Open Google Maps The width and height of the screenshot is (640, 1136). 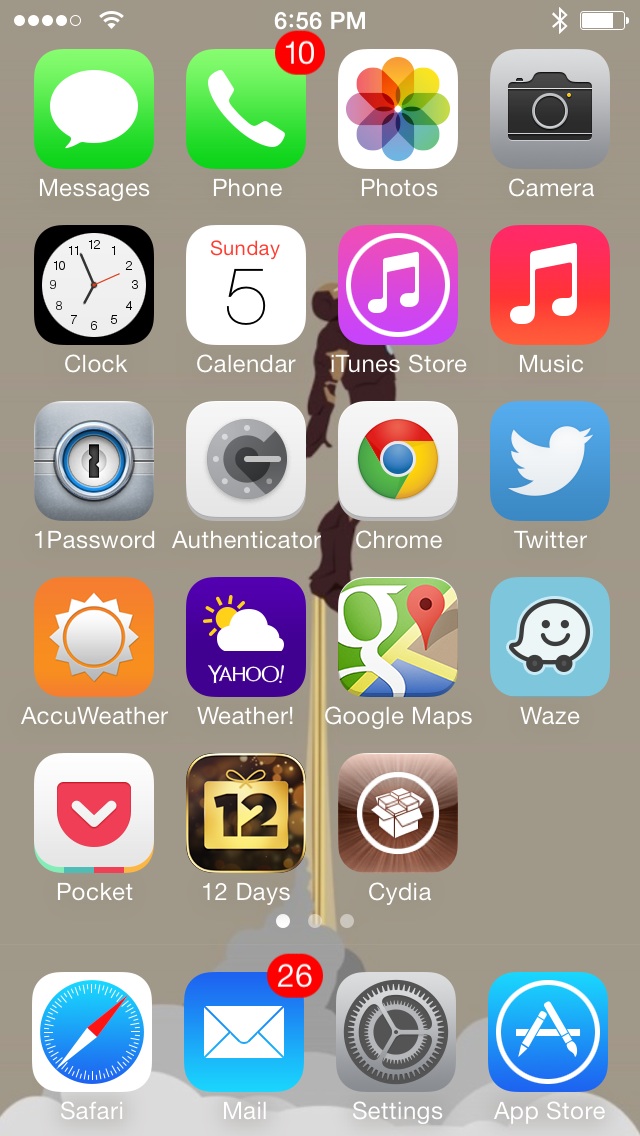pyautogui.click(x=398, y=637)
